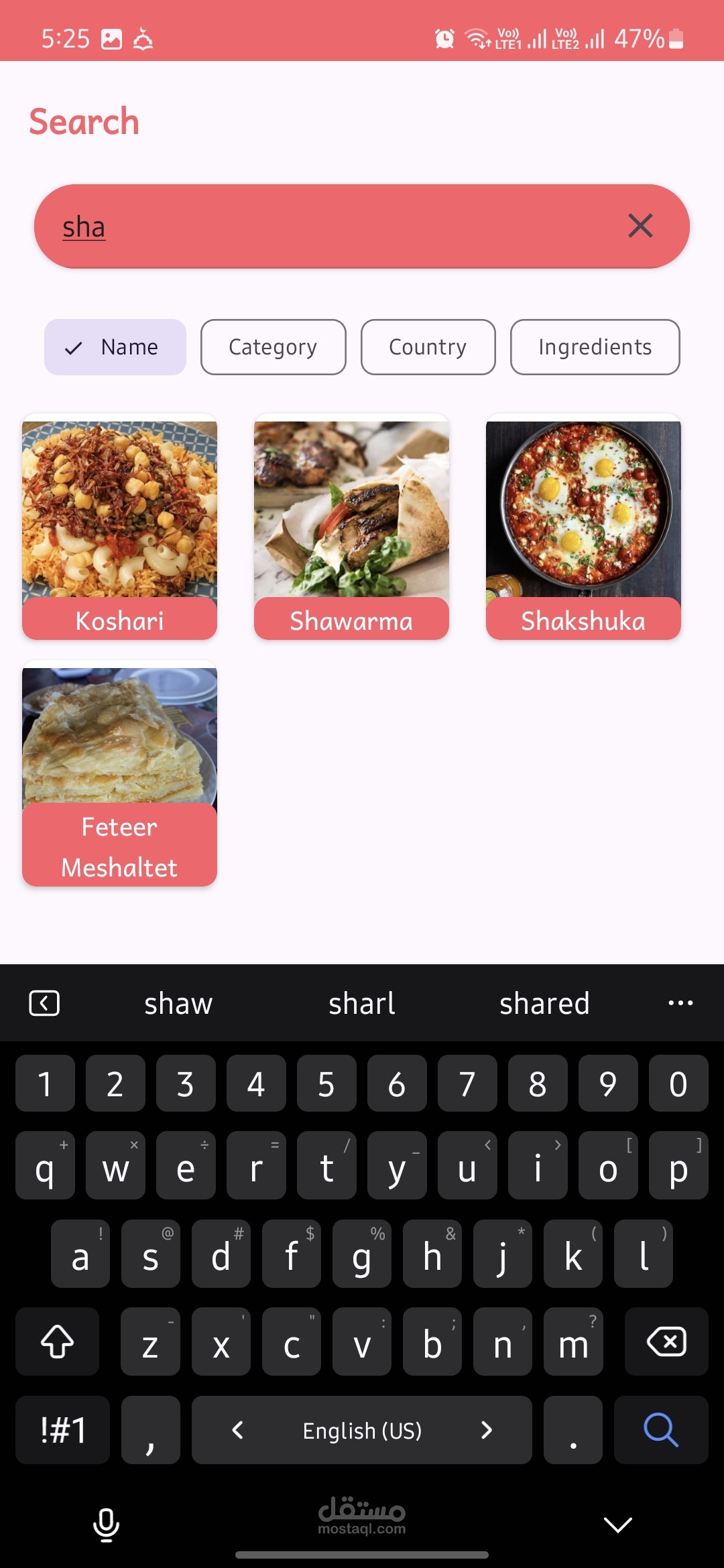This screenshot has width=724, height=1568.
Task: Deselect the Name filter chip
Action: tap(115, 347)
